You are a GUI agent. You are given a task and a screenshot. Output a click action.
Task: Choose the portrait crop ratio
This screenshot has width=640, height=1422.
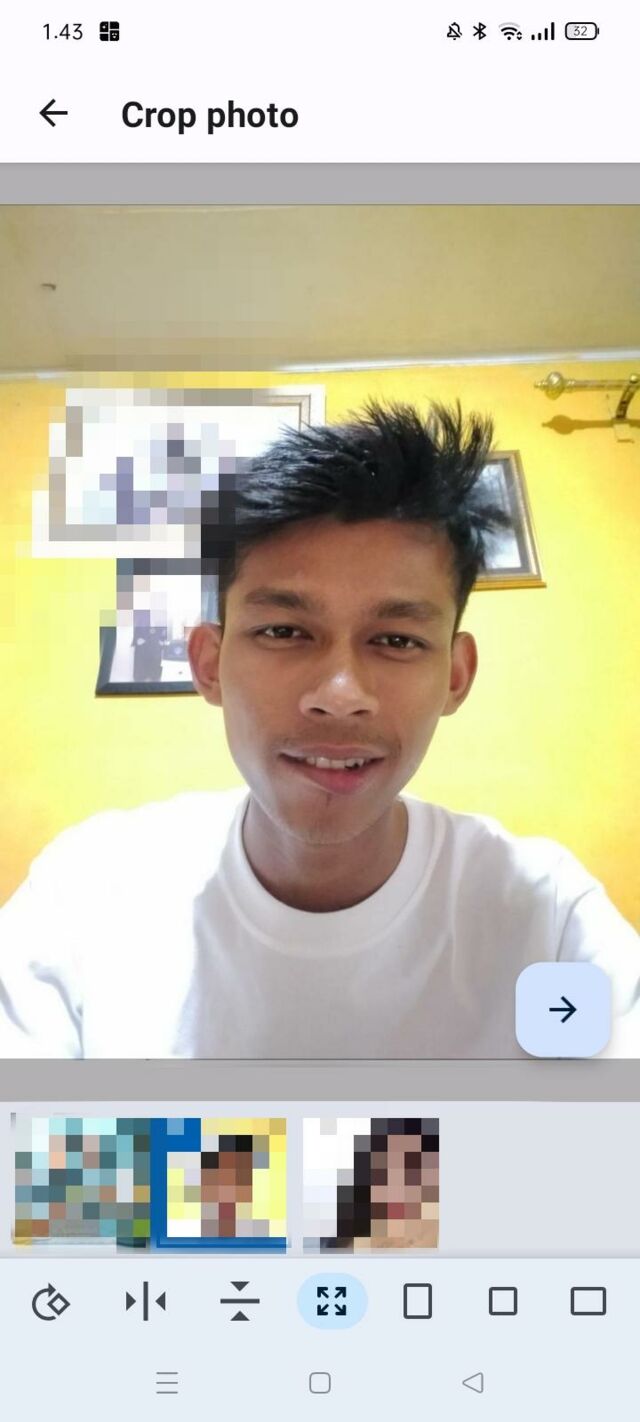point(417,1301)
